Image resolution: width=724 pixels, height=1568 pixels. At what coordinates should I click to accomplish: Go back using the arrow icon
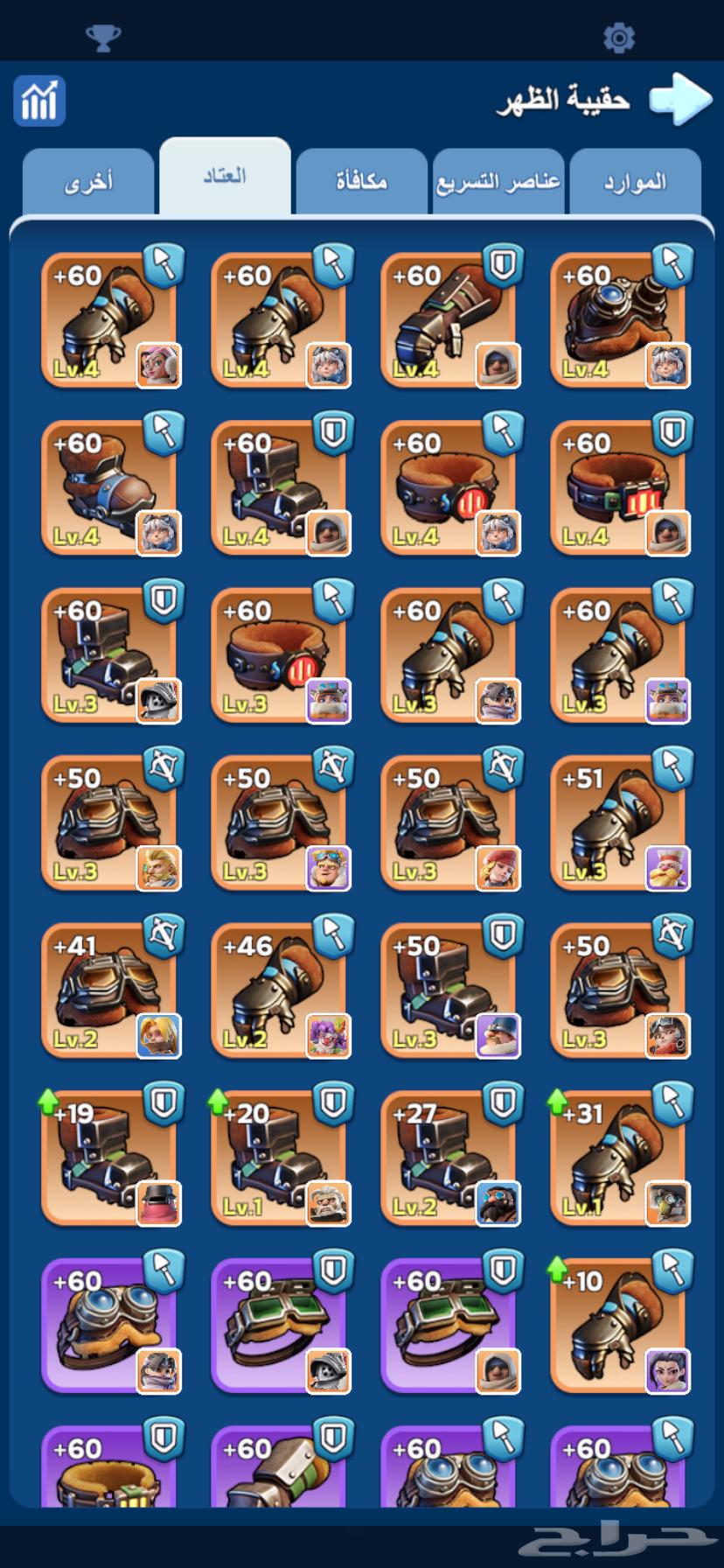[680, 100]
